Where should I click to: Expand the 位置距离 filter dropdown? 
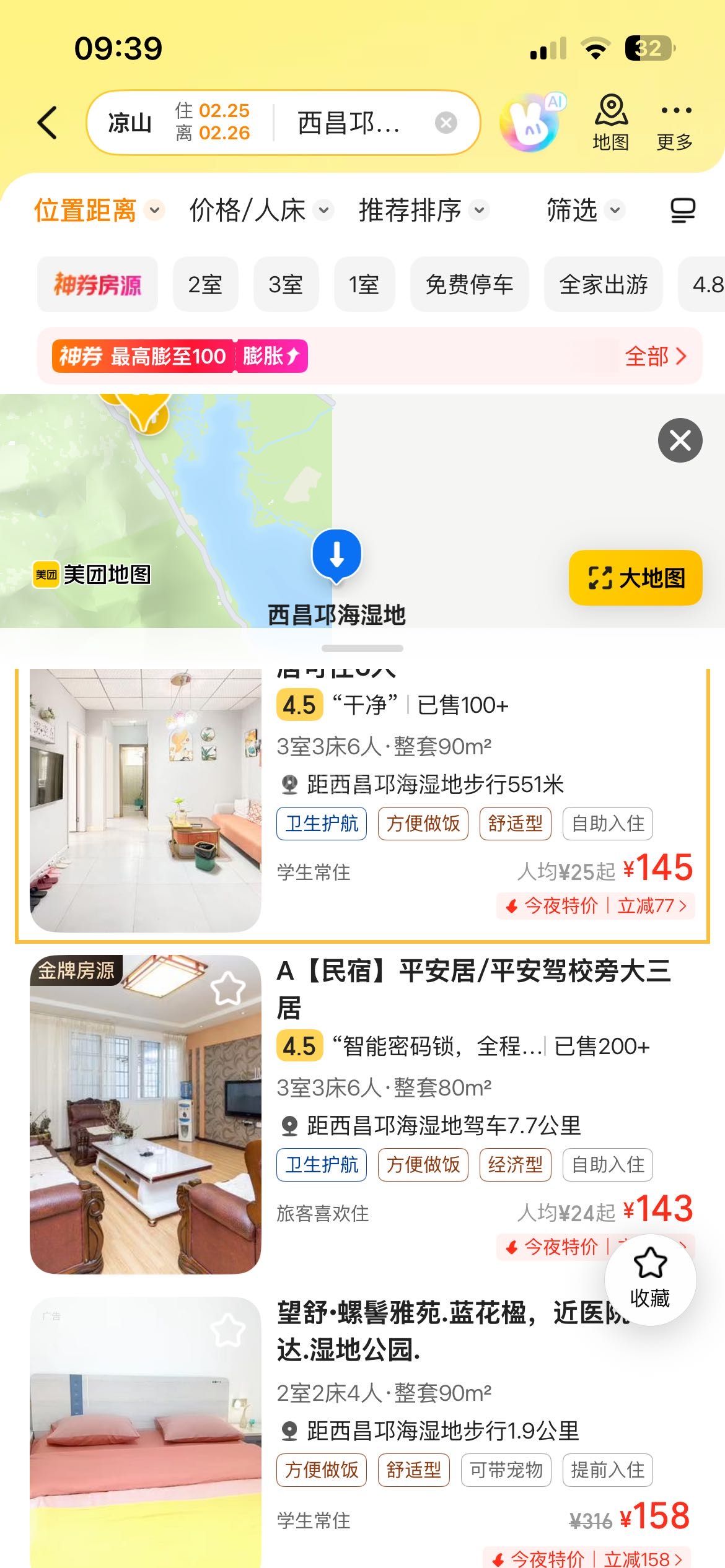pos(98,211)
